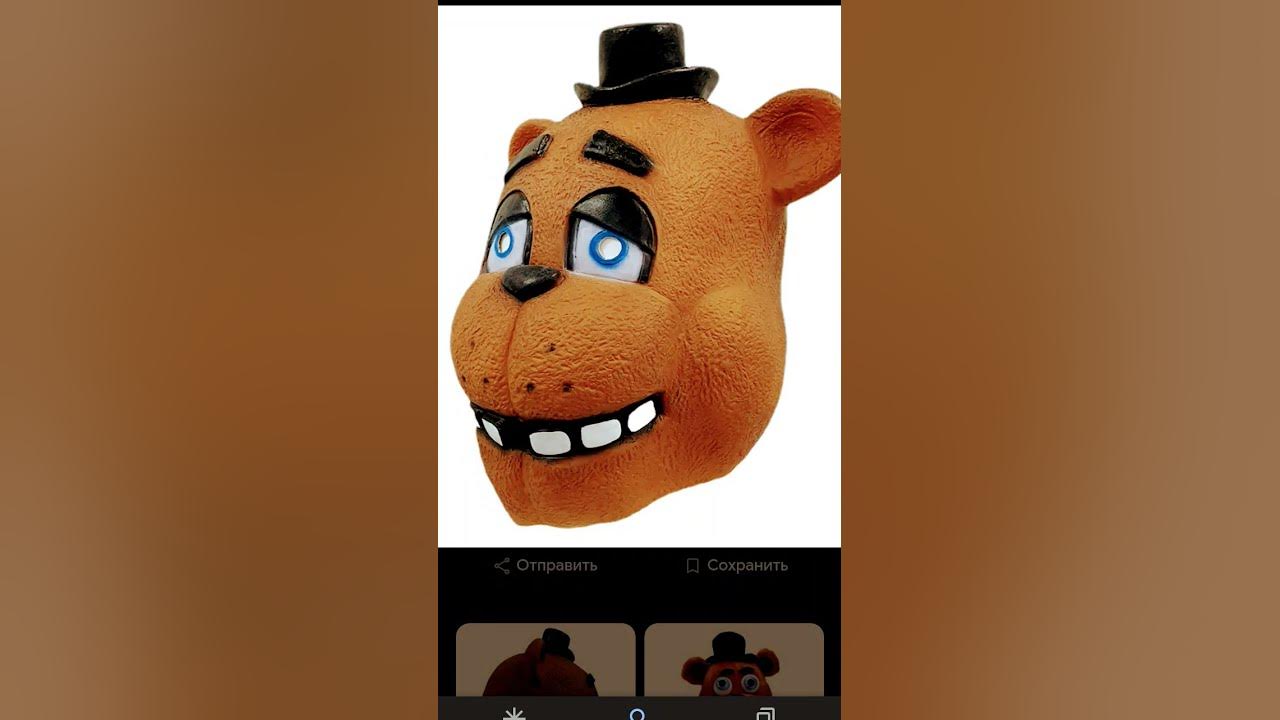Switch to the Search tab
Screen dimensions: 1280x720
pos(637,713)
